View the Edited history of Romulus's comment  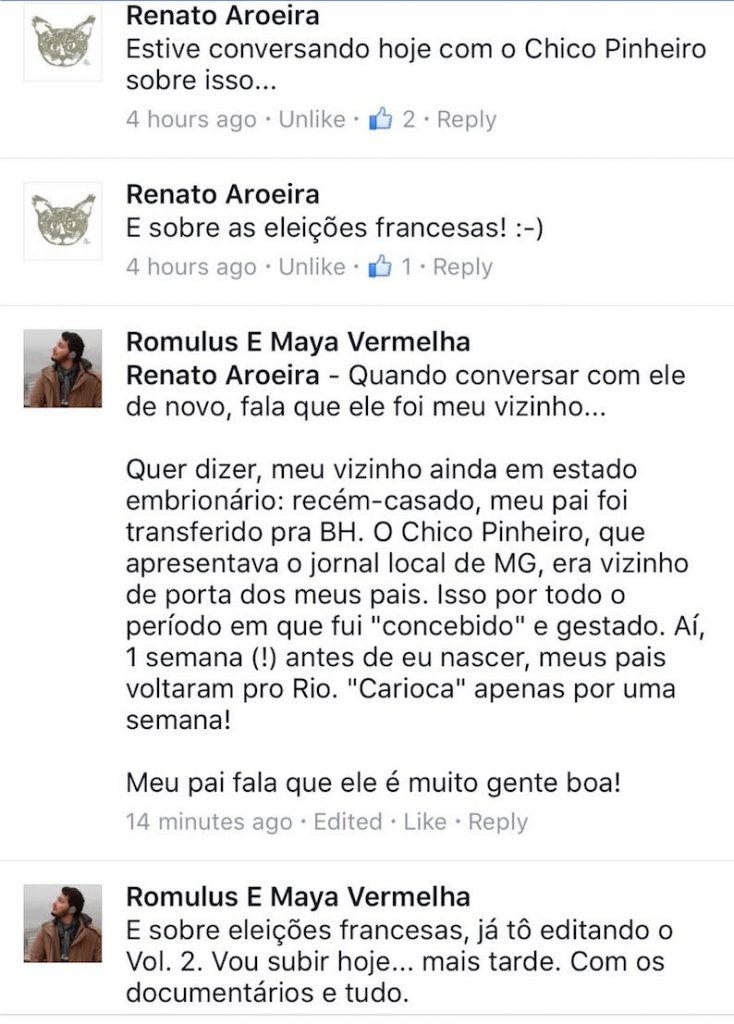pos(348,822)
